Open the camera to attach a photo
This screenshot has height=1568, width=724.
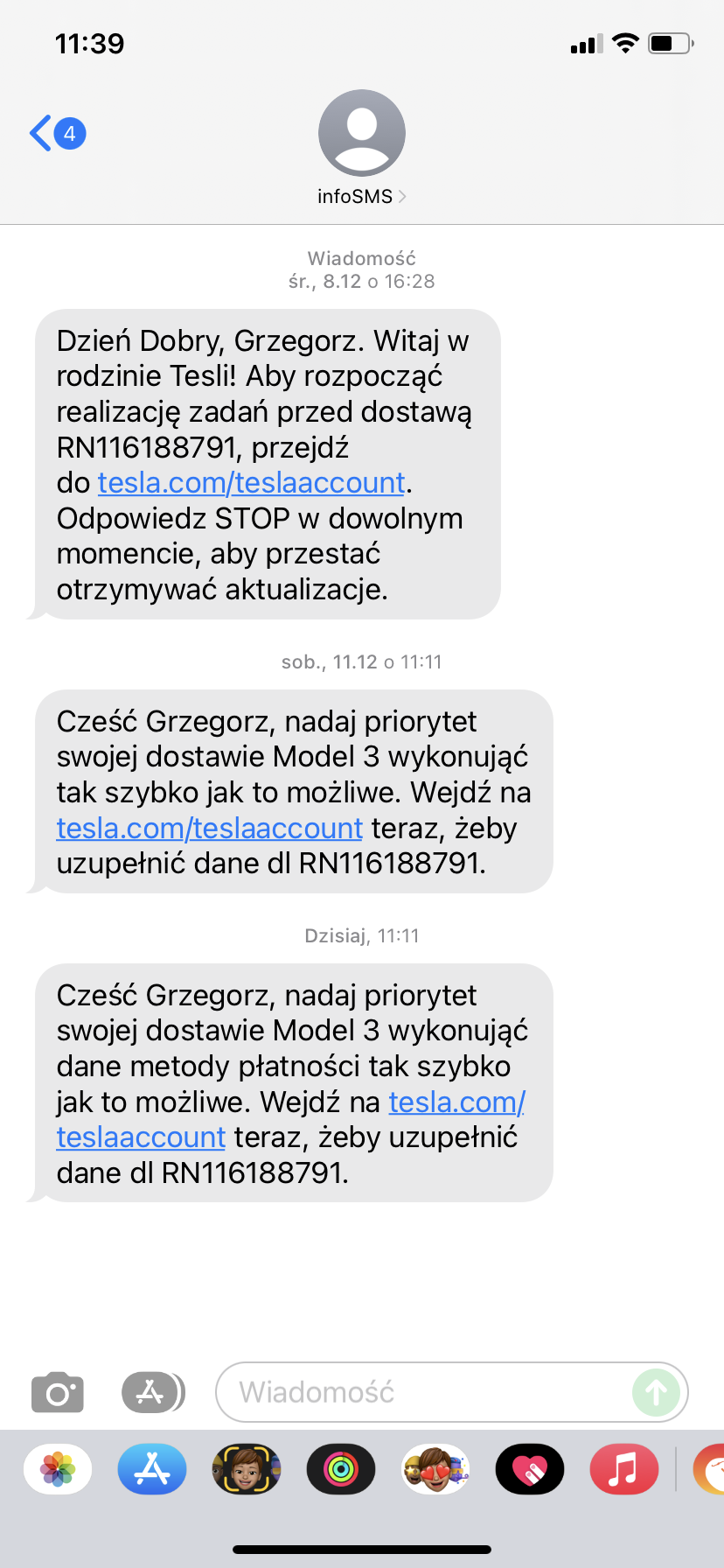[x=58, y=1392]
